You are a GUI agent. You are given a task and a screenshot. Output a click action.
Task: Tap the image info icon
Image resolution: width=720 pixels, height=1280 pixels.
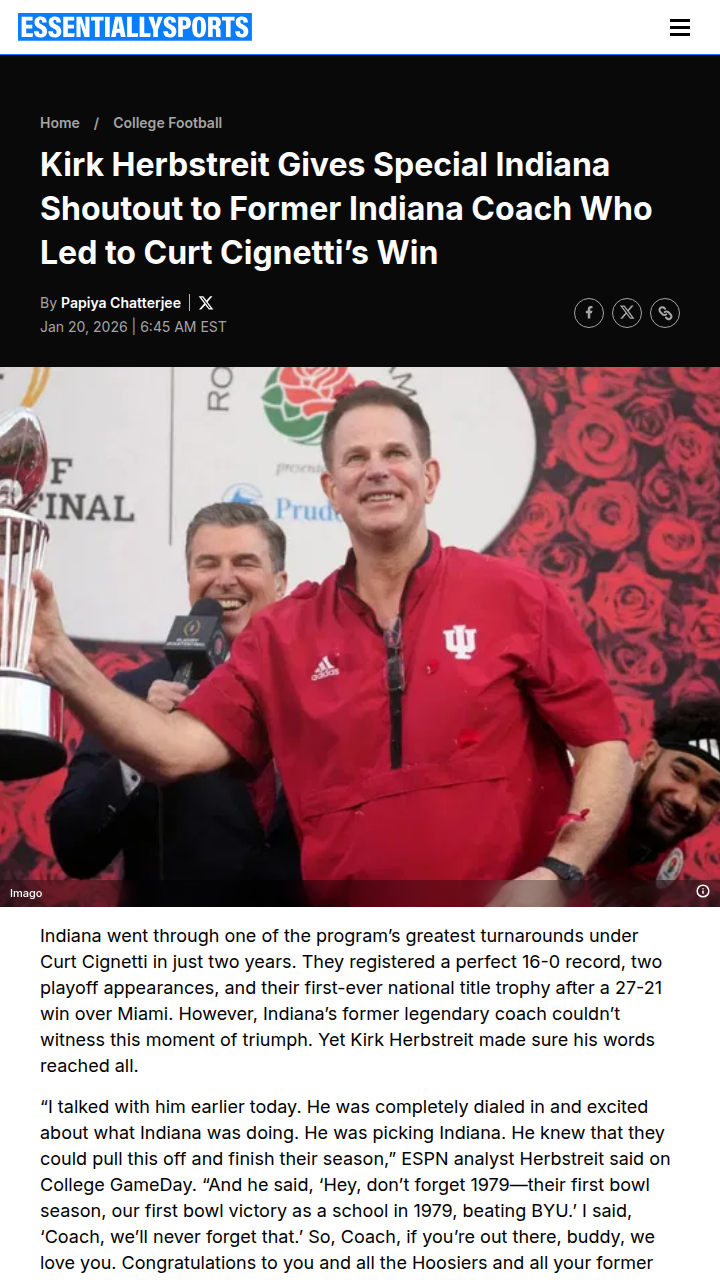pos(703,891)
